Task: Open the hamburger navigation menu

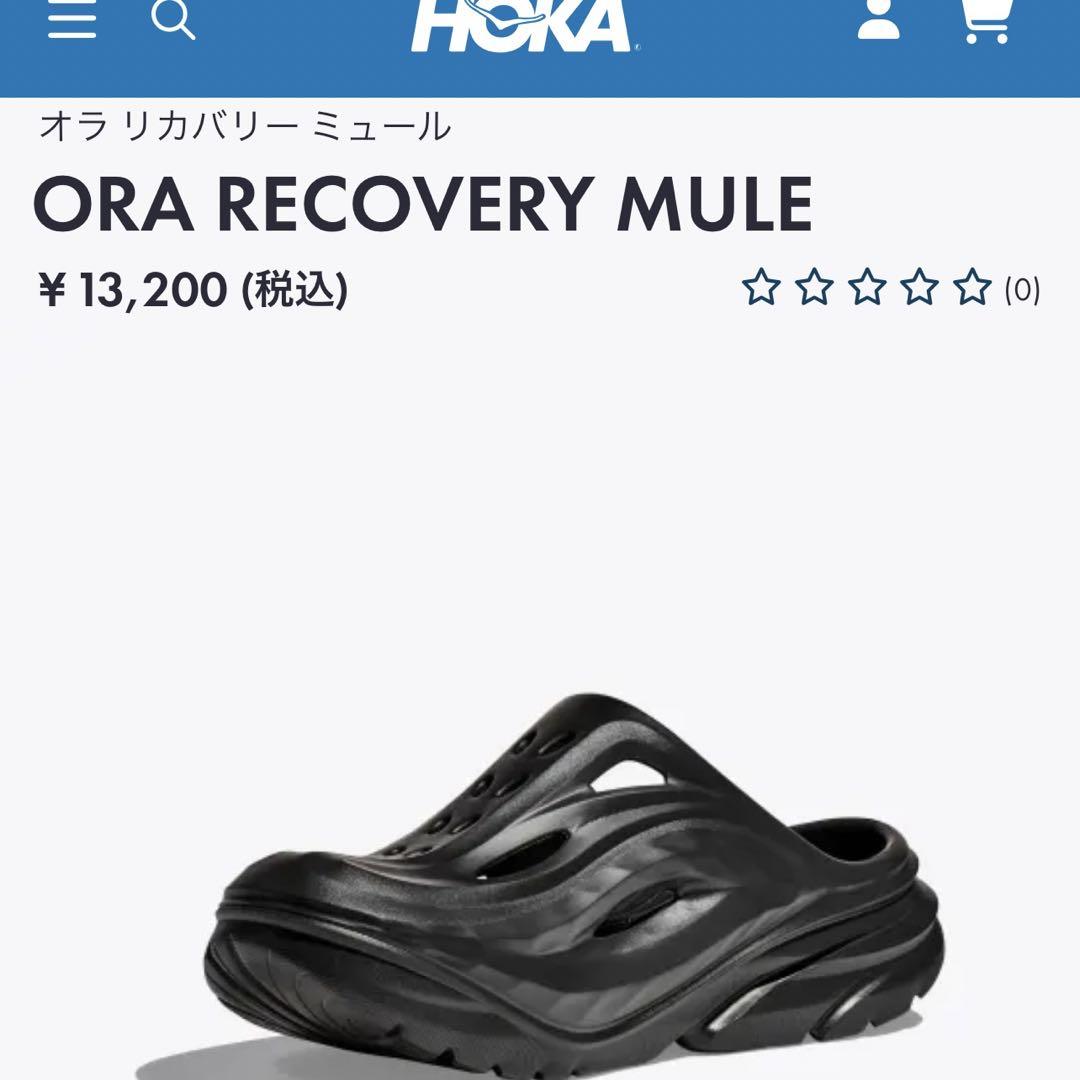Action: (x=72, y=20)
